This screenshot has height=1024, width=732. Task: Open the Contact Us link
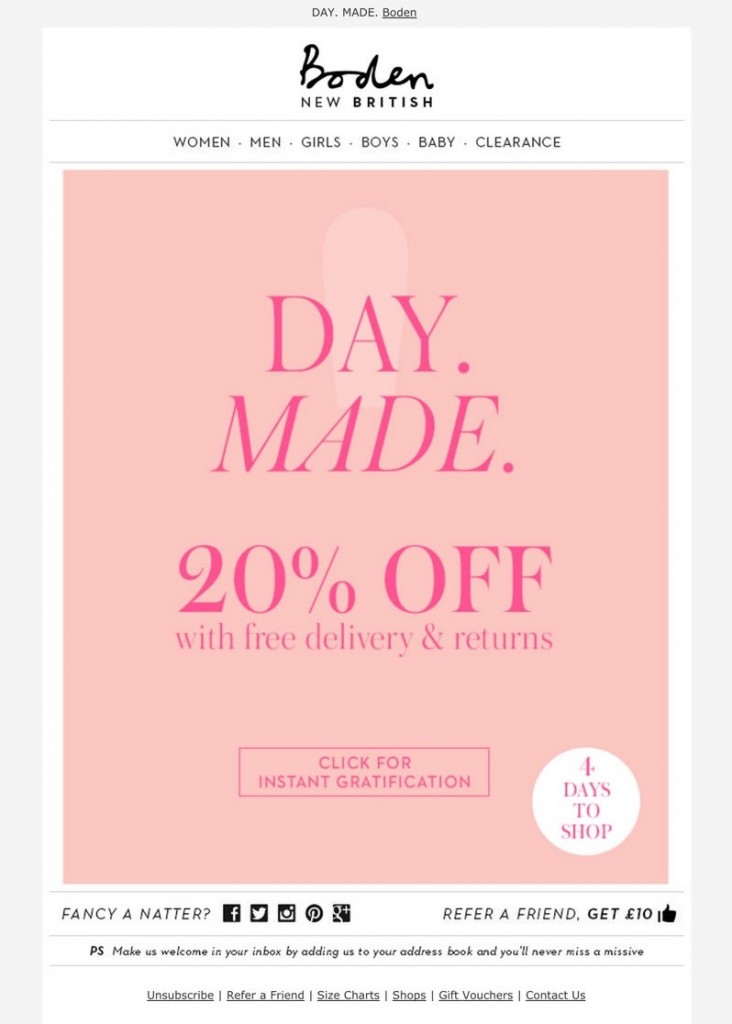[x=555, y=995]
